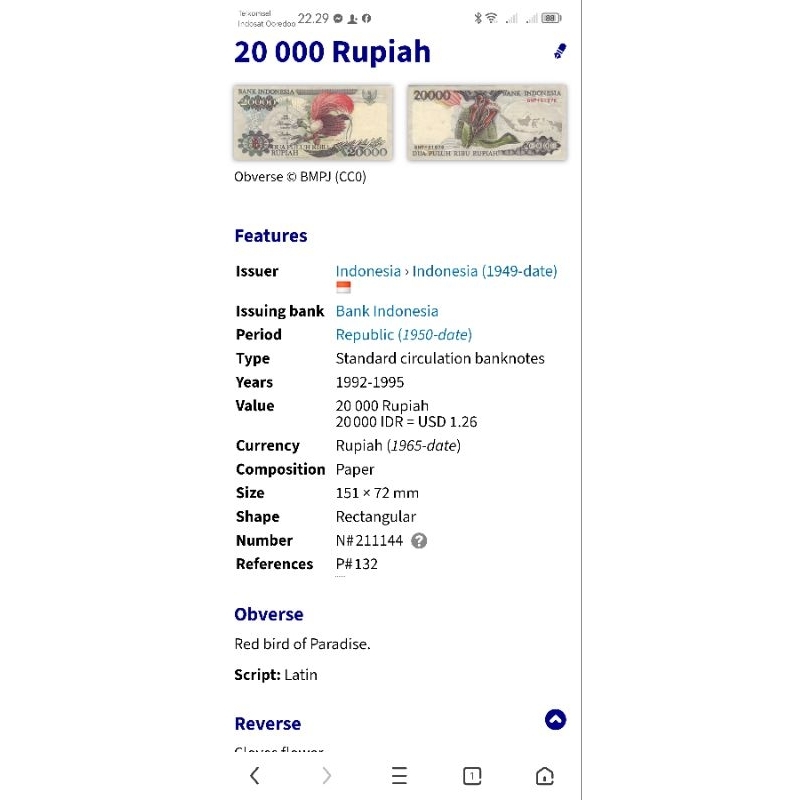Open the Republic (1950-date) period link
The image size is (800, 800).
coord(404,335)
